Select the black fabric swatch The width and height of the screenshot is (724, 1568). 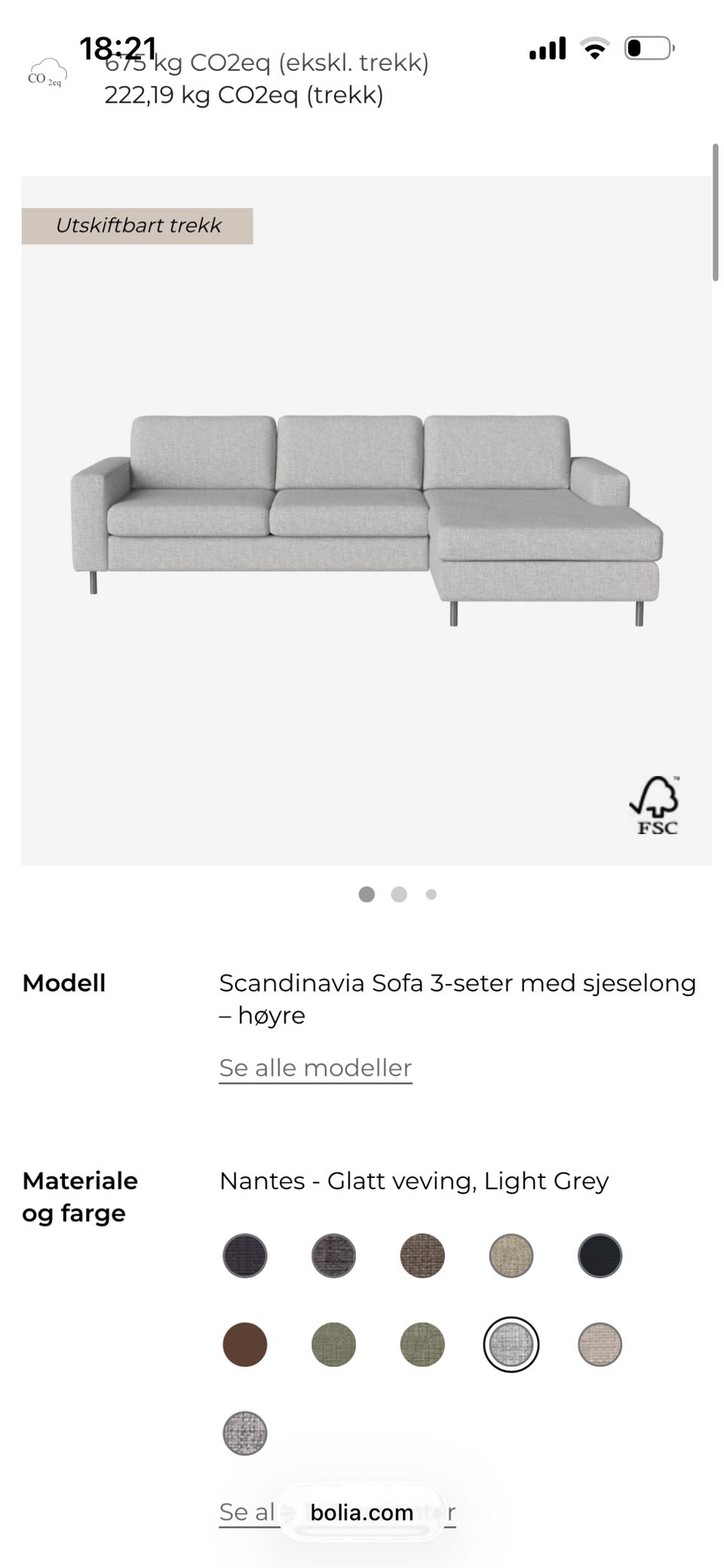(599, 1254)
